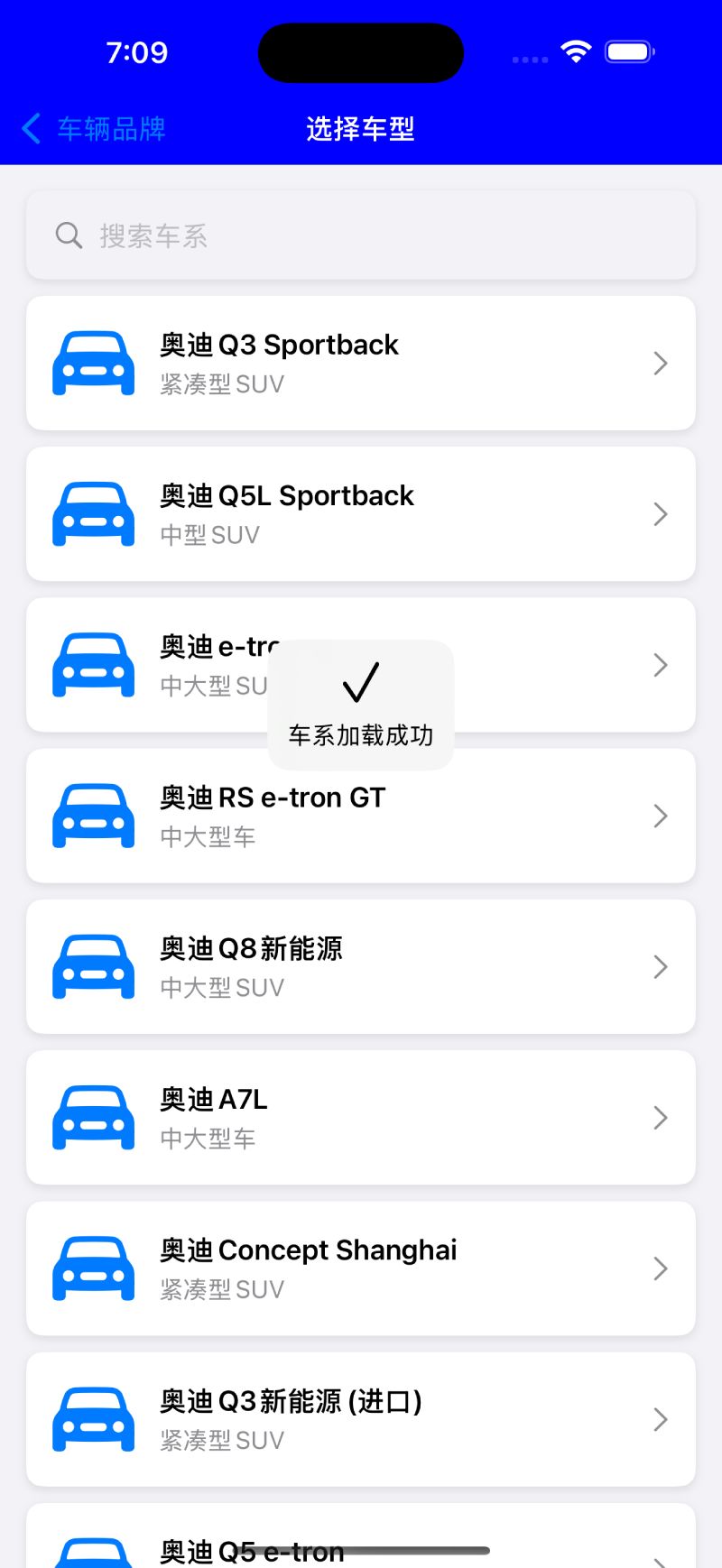The height and width of the screenshot is (1568, 722).
Task: Select 奥迪 RS e-tron GT
Action: (361, 816)
